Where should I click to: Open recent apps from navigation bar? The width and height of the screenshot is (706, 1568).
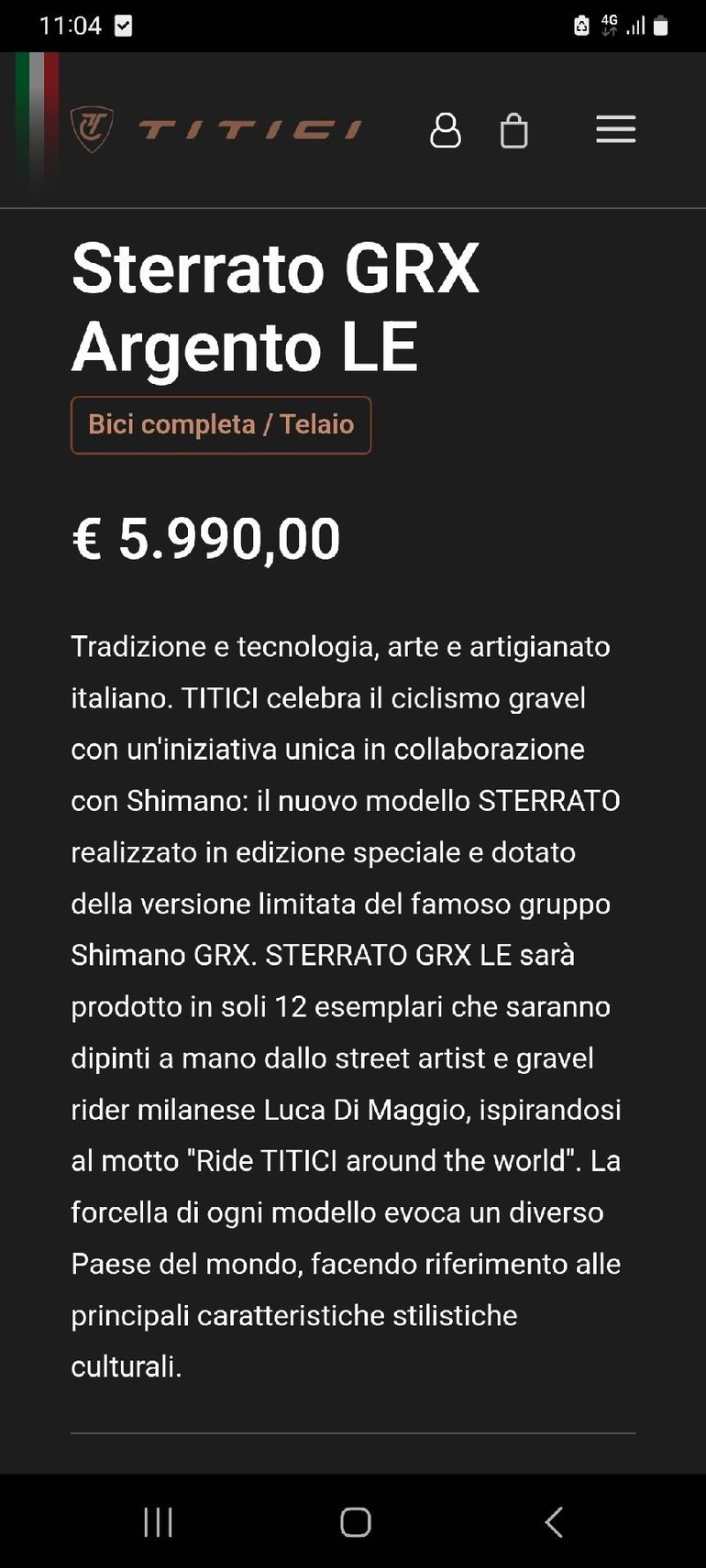pos(159,1522)
